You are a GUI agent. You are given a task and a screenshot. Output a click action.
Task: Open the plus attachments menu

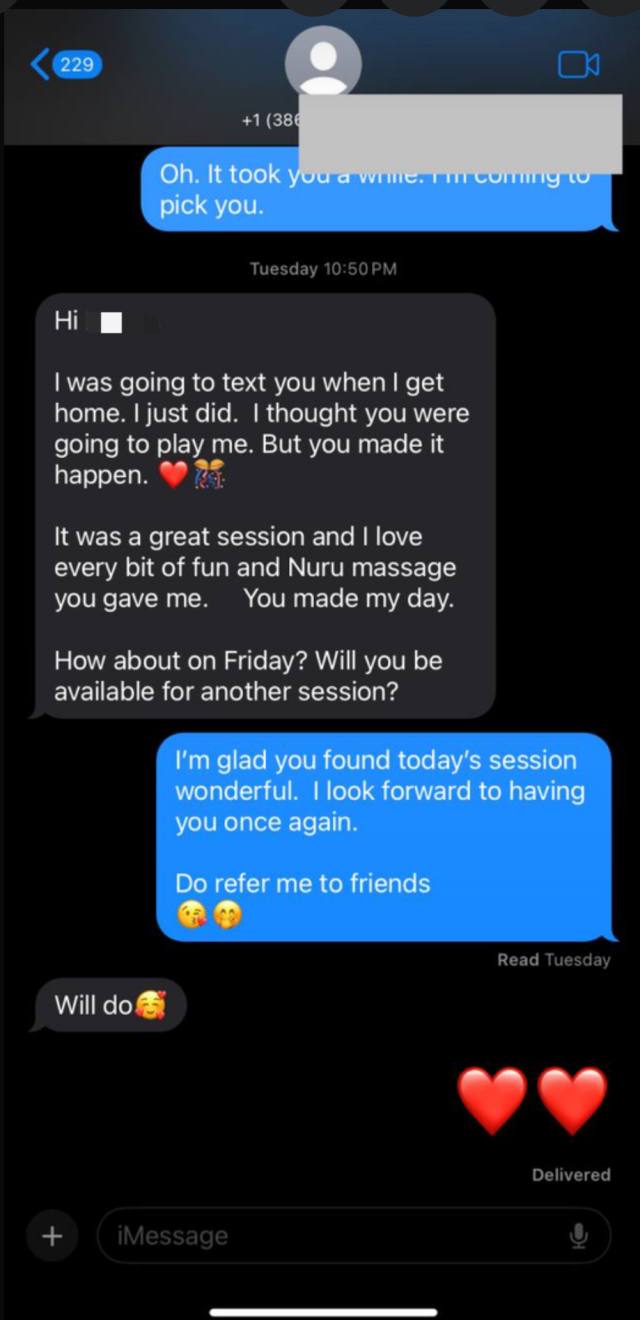[x=52, y=1236]
